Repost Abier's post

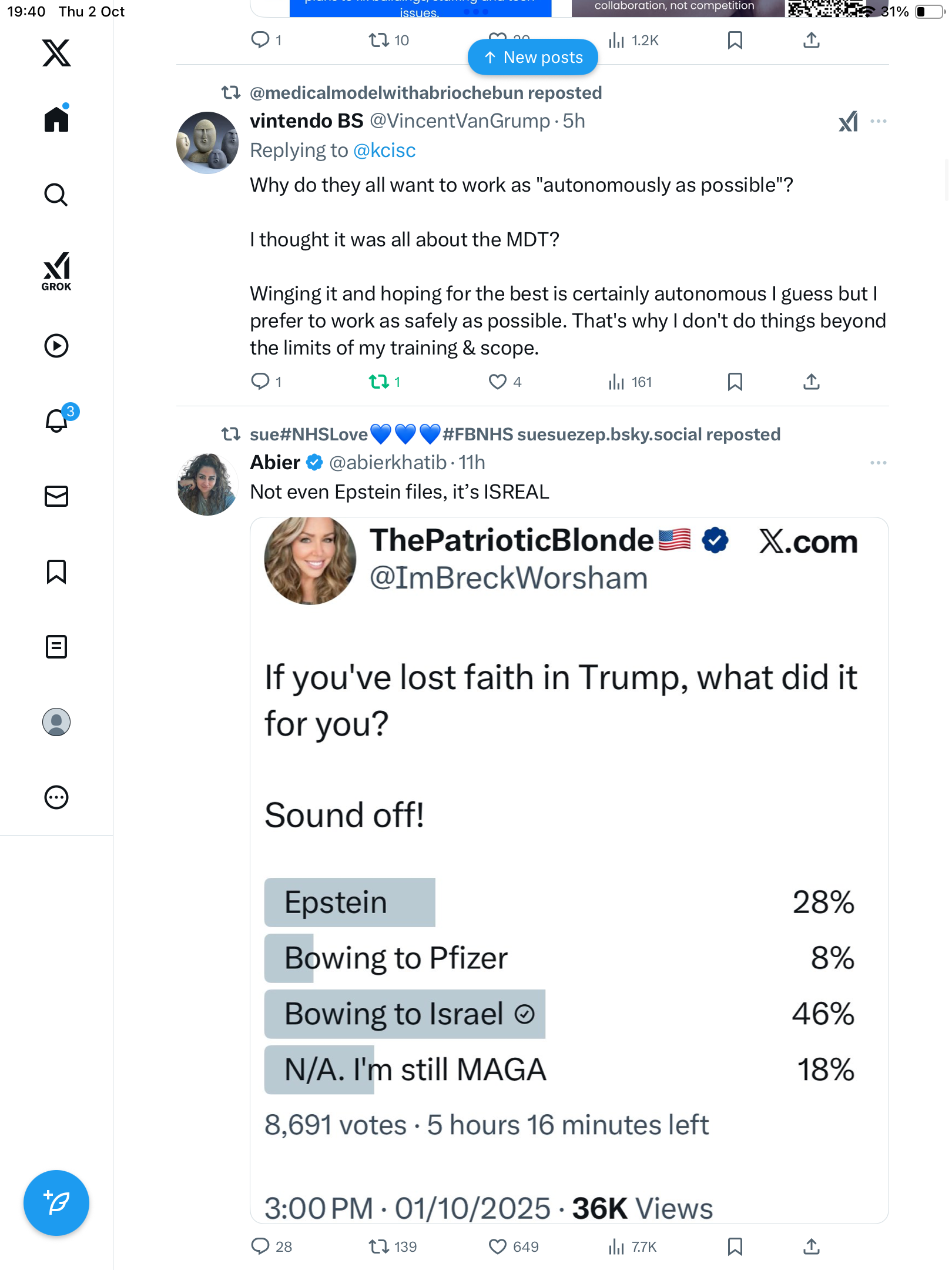[x=378, y=1246]
